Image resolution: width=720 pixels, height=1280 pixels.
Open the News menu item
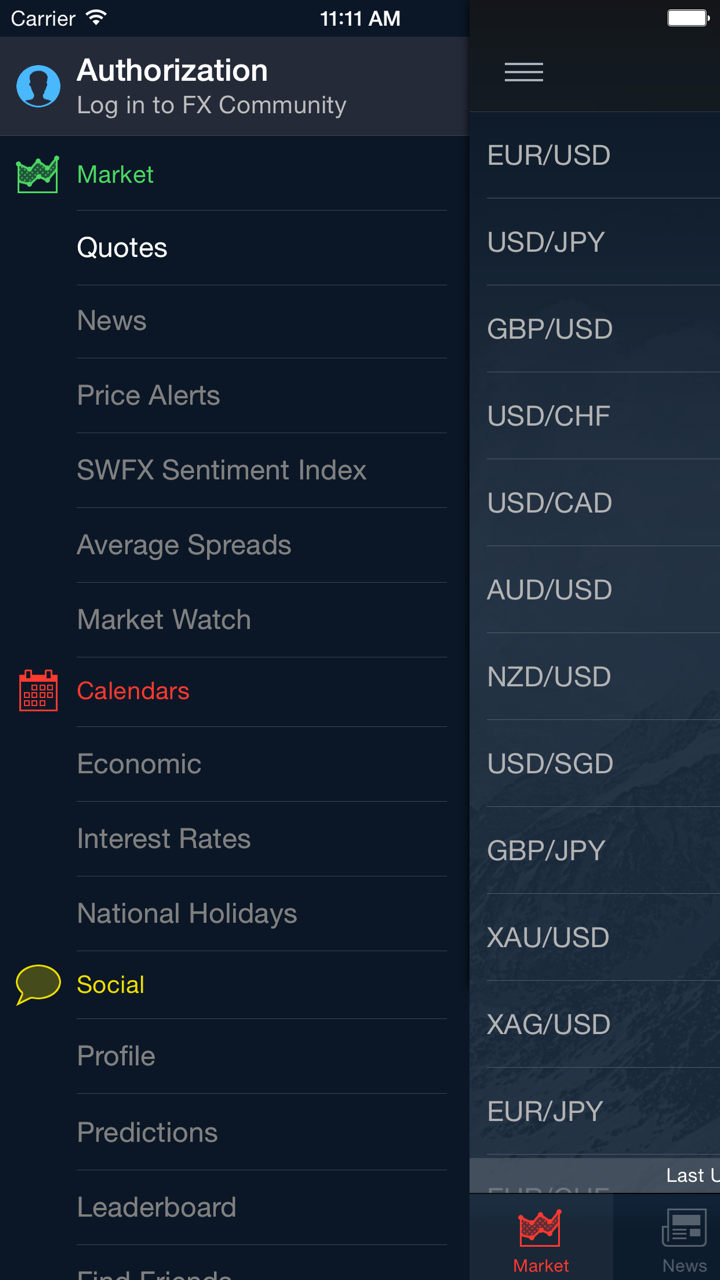[x=112, y=321]
